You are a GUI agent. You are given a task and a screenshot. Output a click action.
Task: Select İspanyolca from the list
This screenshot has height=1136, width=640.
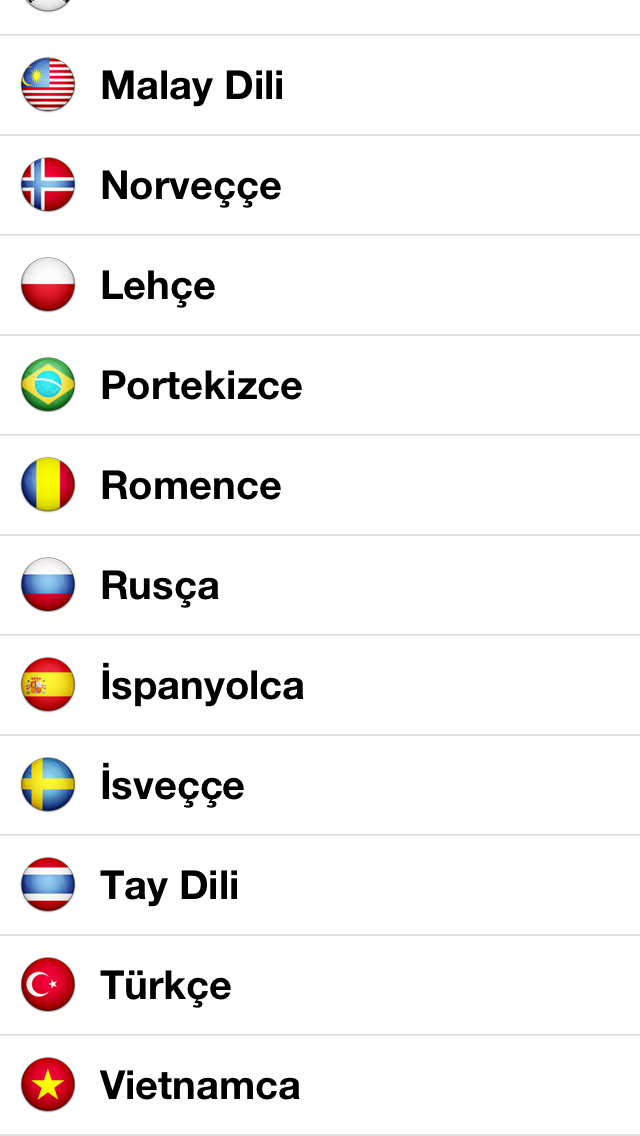click(x=320, y=685)
